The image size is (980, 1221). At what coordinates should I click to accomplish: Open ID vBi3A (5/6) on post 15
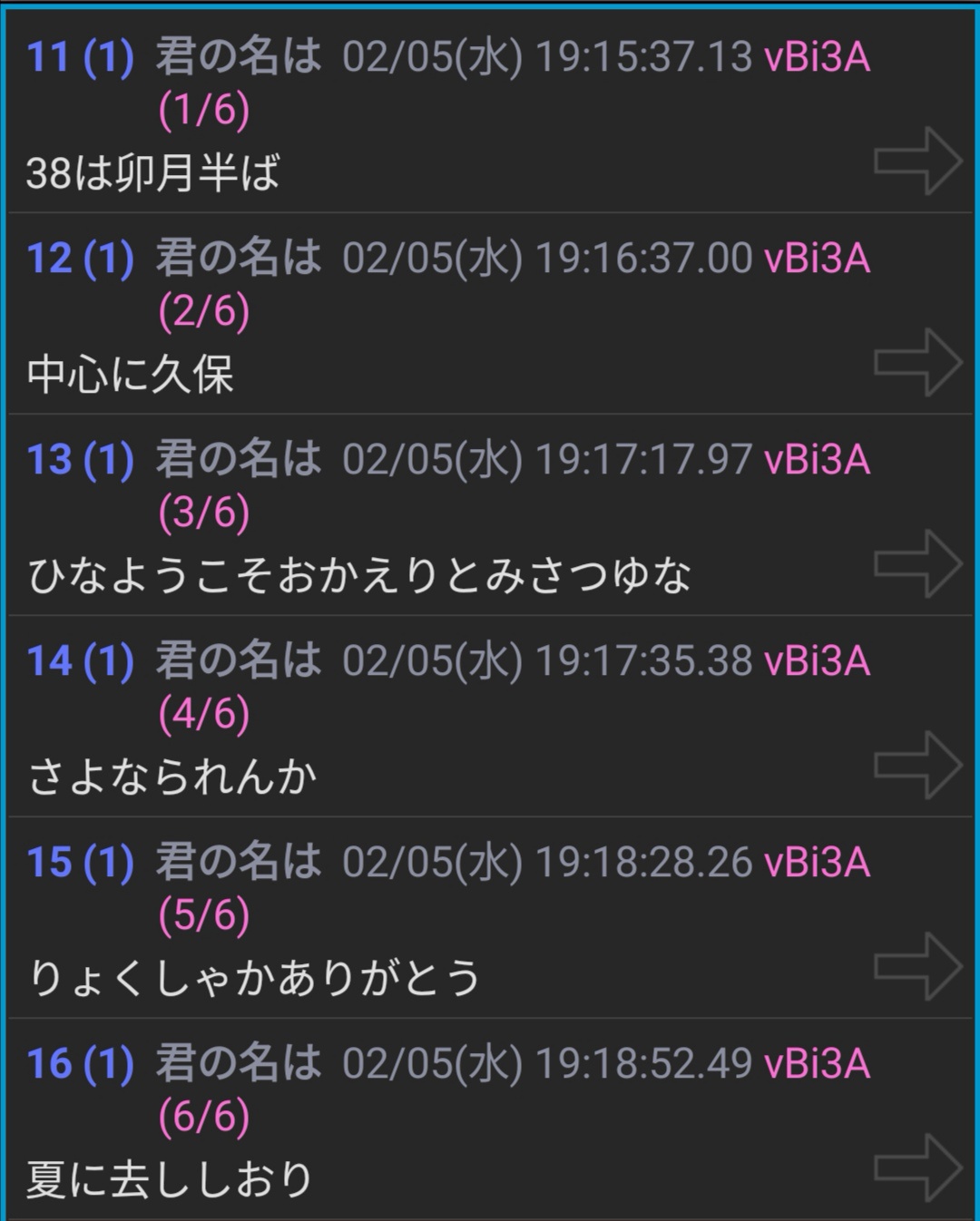tap(817, 863)
